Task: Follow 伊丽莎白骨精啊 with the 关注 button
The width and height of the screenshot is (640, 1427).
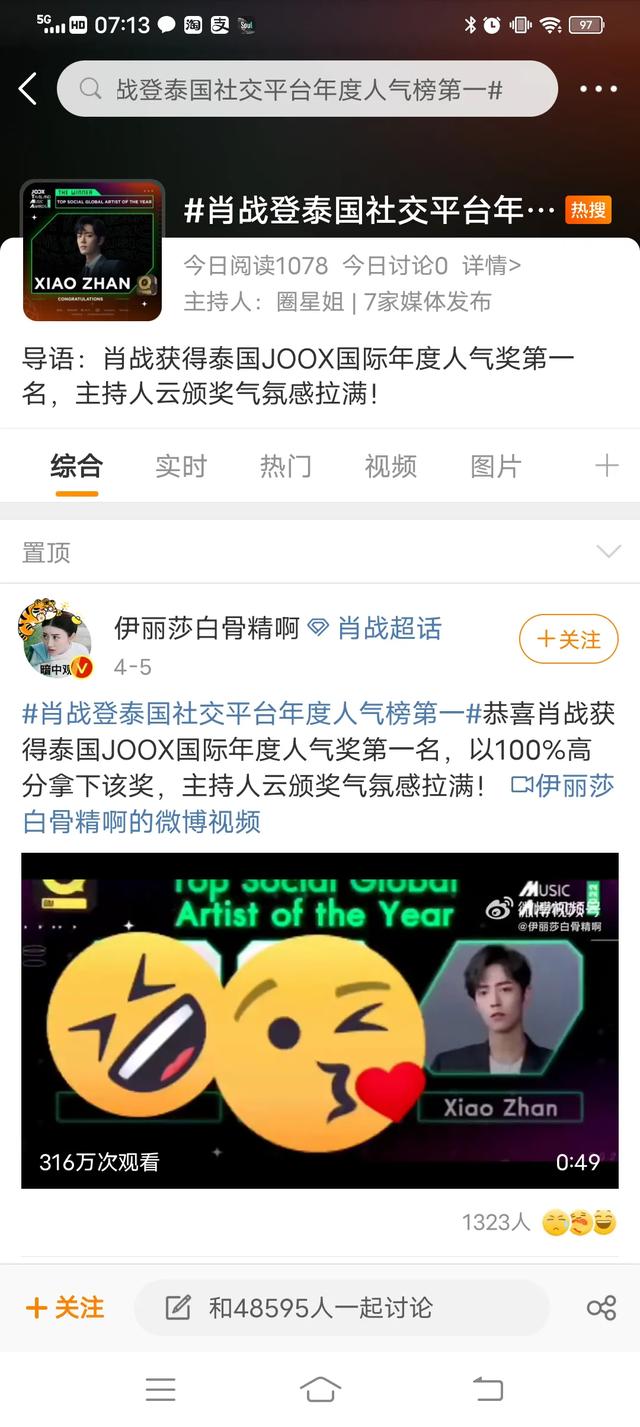Action: [x=568, y=639]
